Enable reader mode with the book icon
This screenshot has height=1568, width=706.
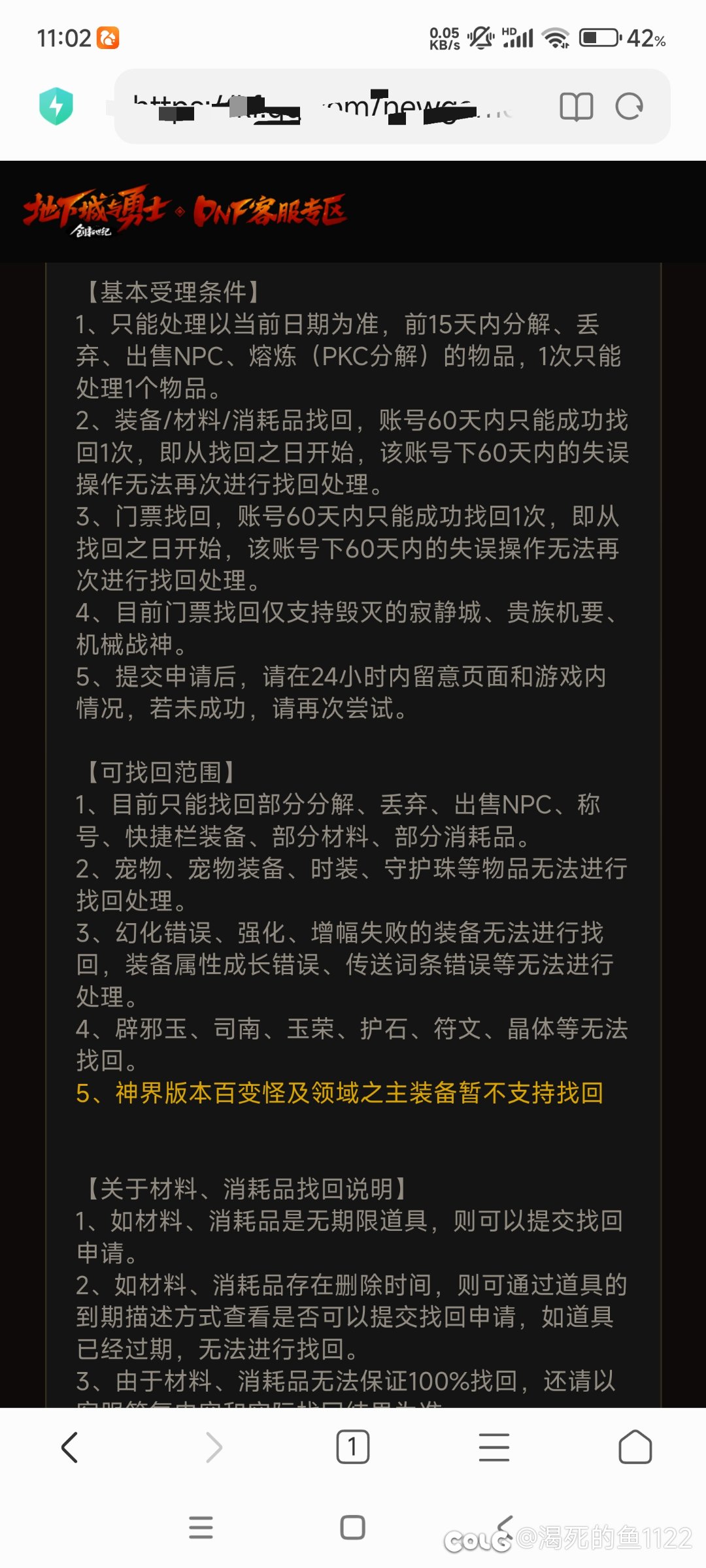click(577, 106)
